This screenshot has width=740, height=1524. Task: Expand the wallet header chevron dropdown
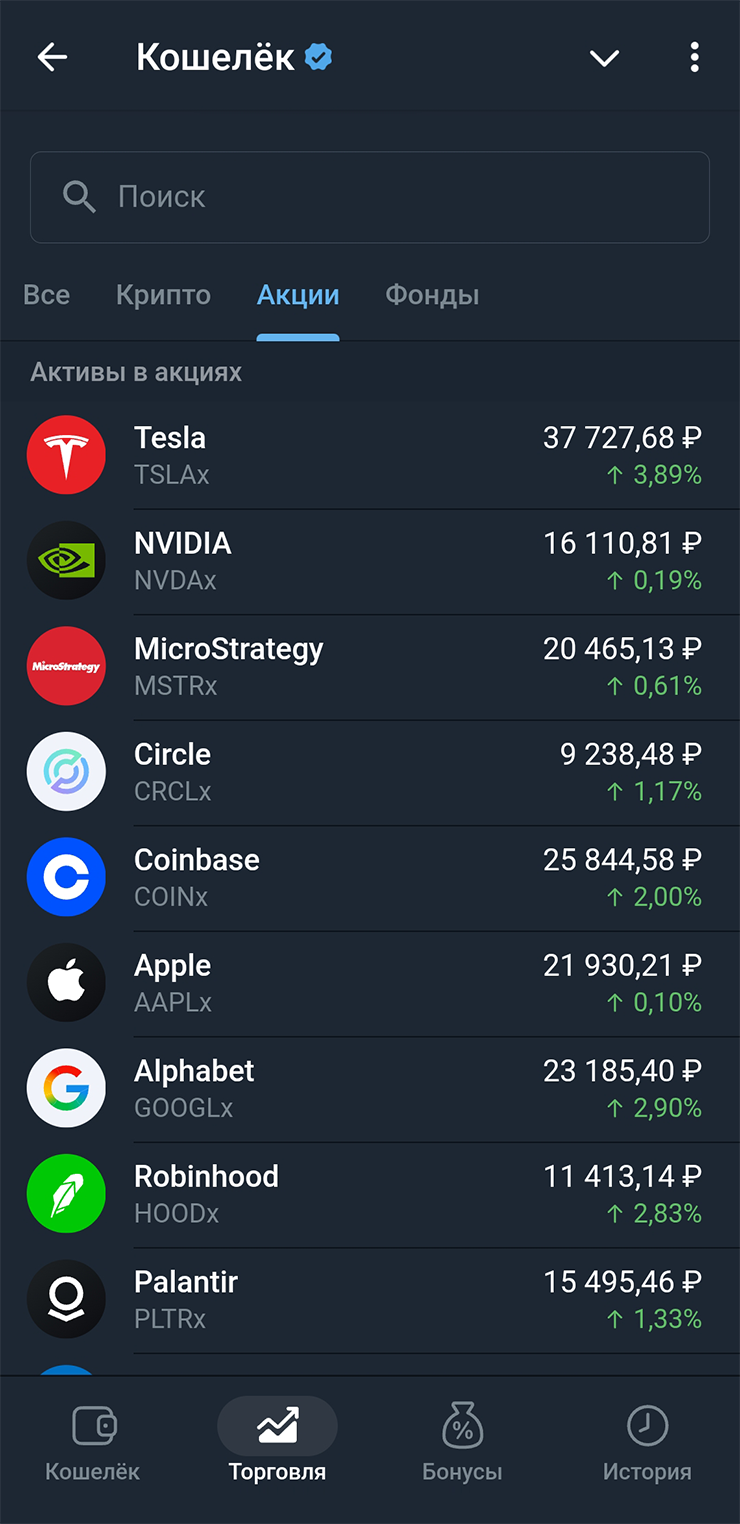point(604,57)
